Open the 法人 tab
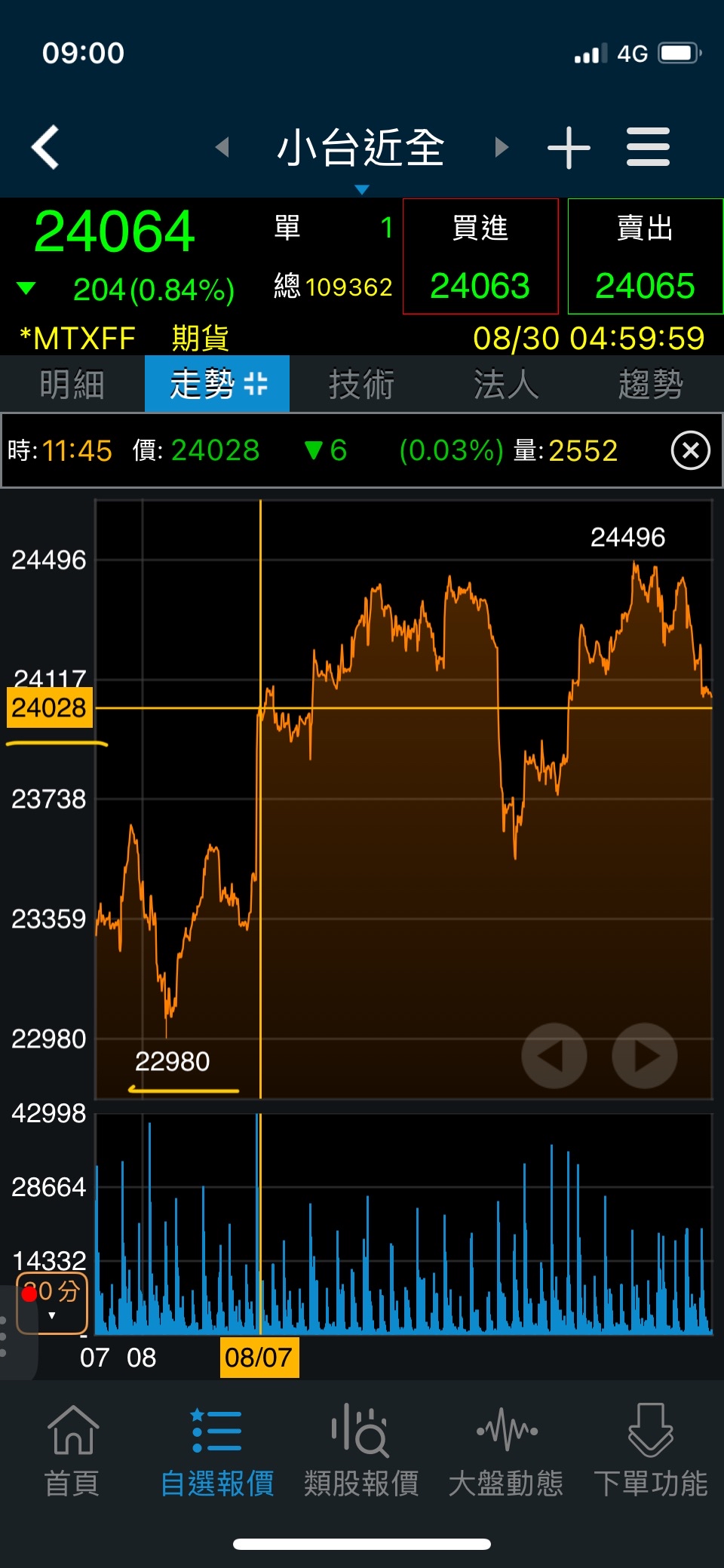This screenshot has height=1568, width=724. pos(506,384)
